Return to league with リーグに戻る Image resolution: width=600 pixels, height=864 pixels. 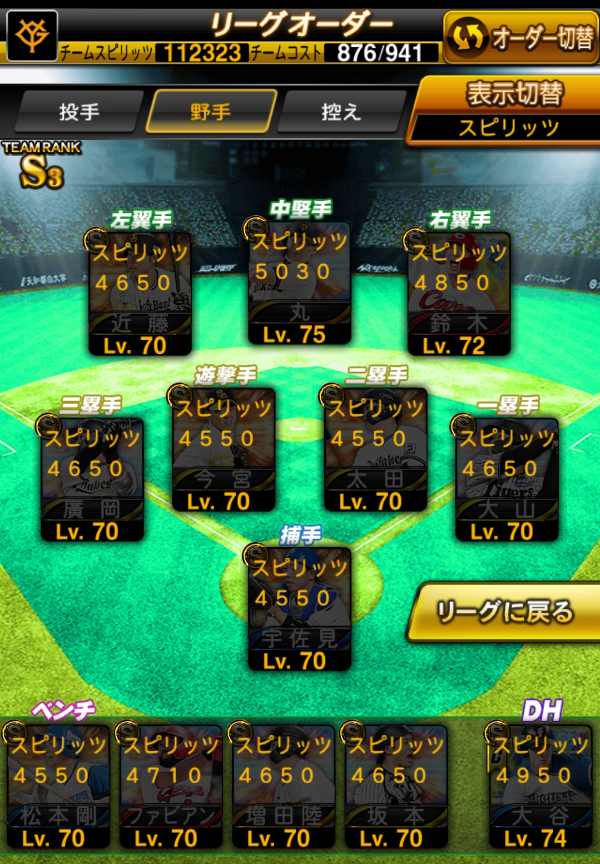pyautogui.click(x=505, y=610)
